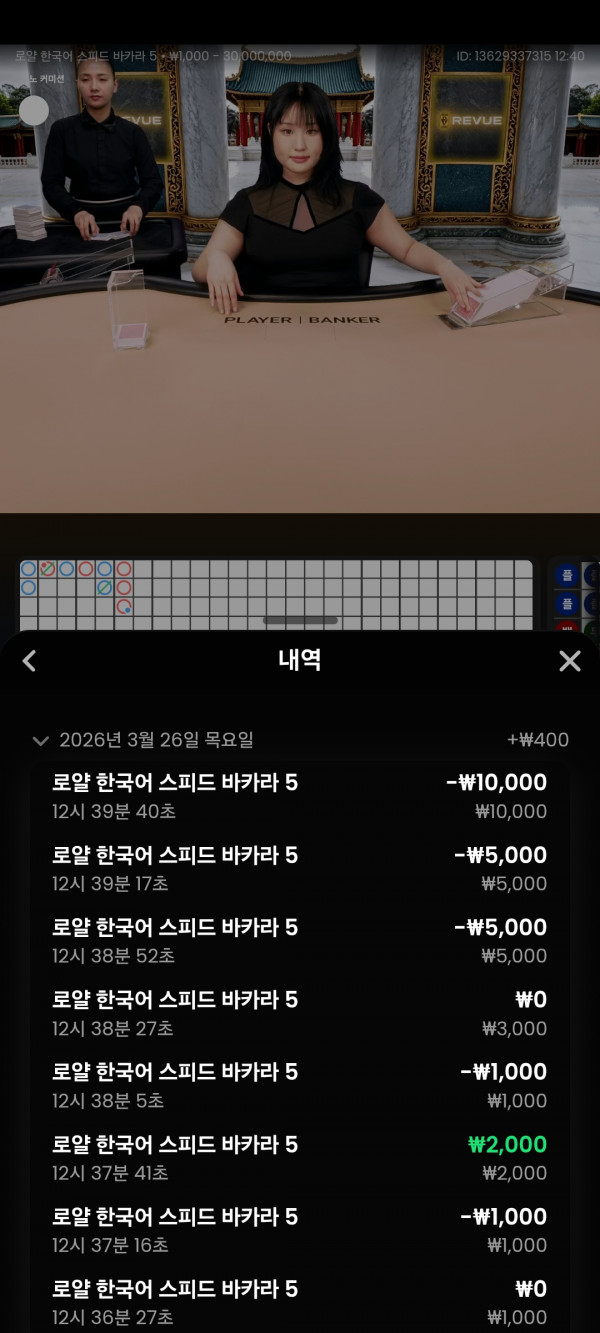The width and height of the screenshot is (600, 1333).
Task: Go back from the 내역 history panel
Action: tap(29, 661)
